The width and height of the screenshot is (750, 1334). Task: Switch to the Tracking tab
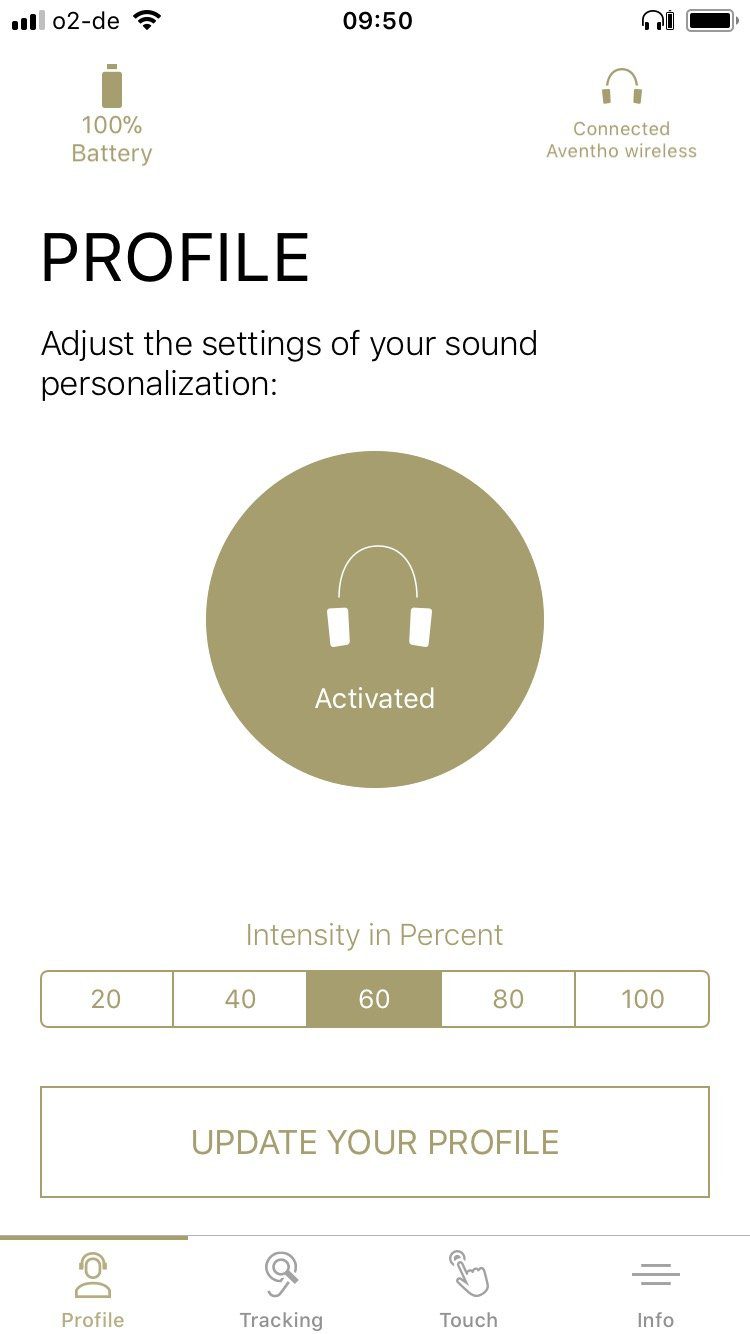point(281,1288)
